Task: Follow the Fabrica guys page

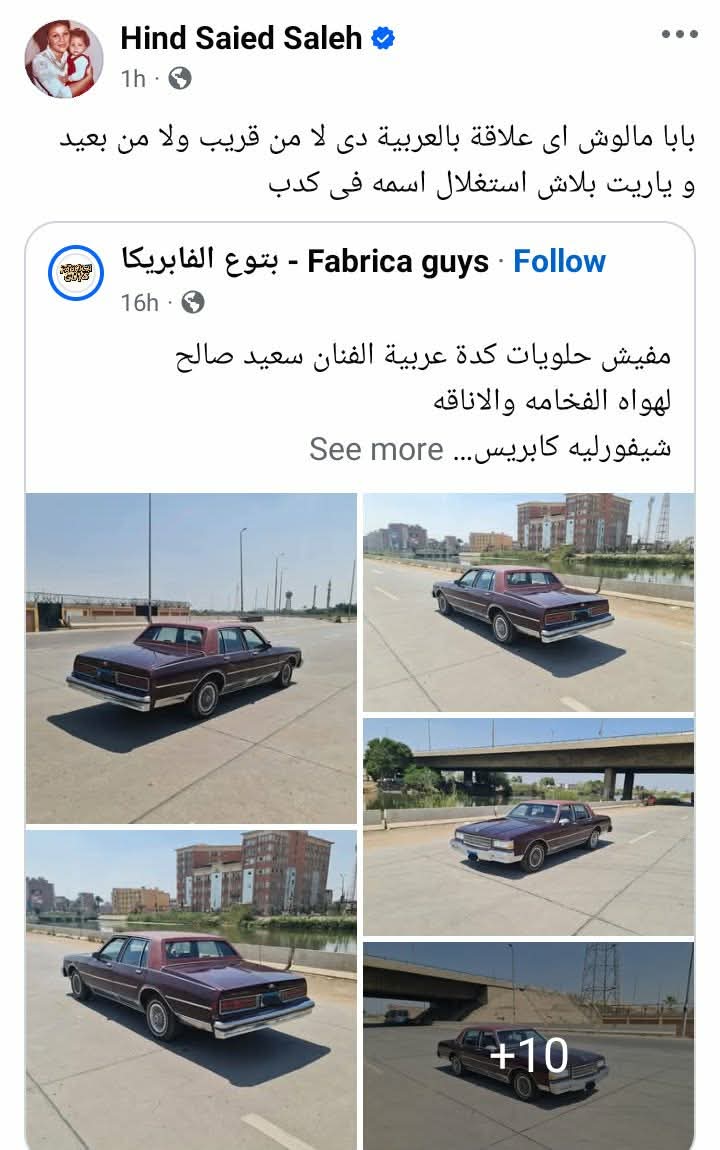Action: [x=559, y=262]
